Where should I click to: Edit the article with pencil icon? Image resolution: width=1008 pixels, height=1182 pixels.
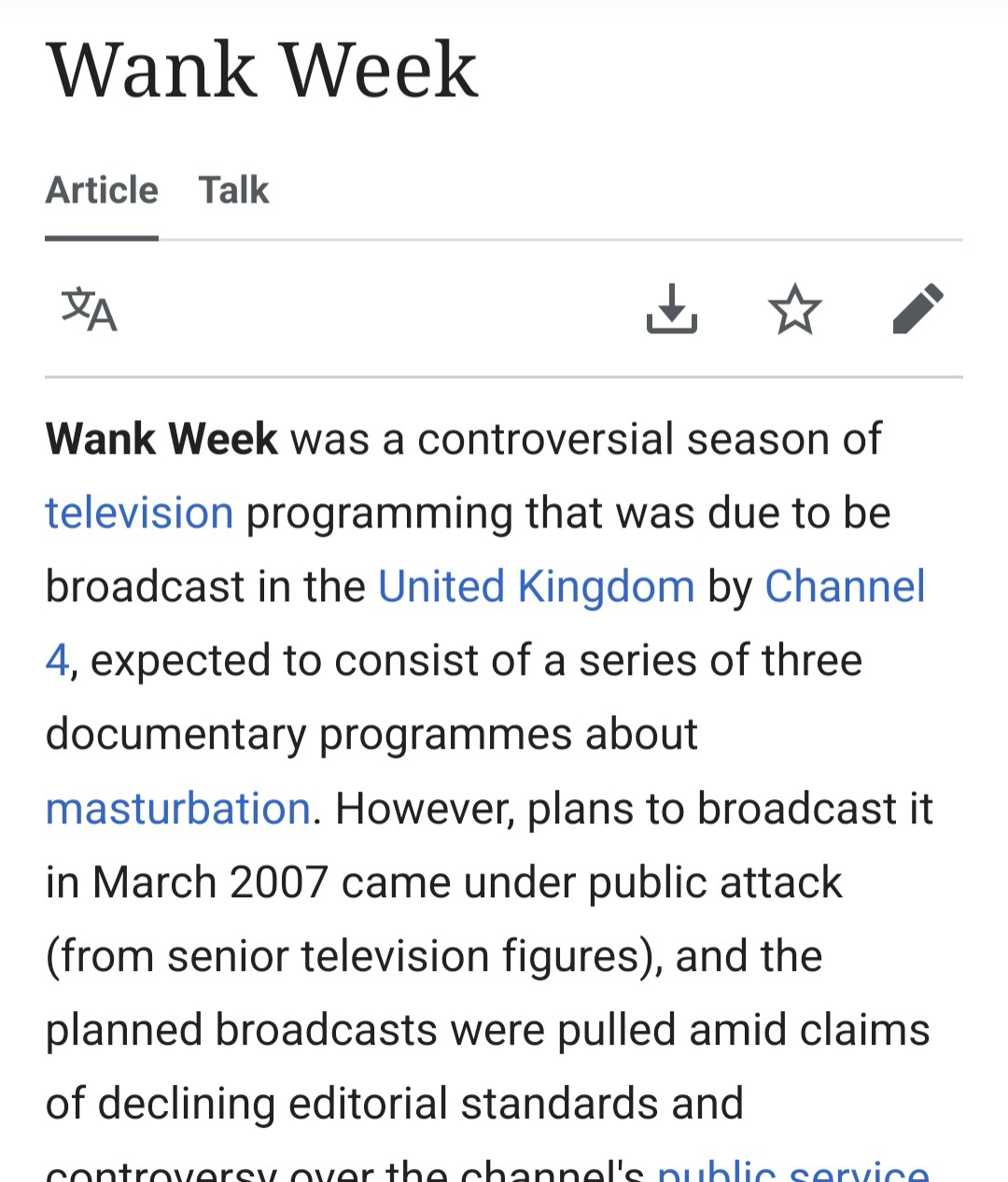(x=917, y=309)
